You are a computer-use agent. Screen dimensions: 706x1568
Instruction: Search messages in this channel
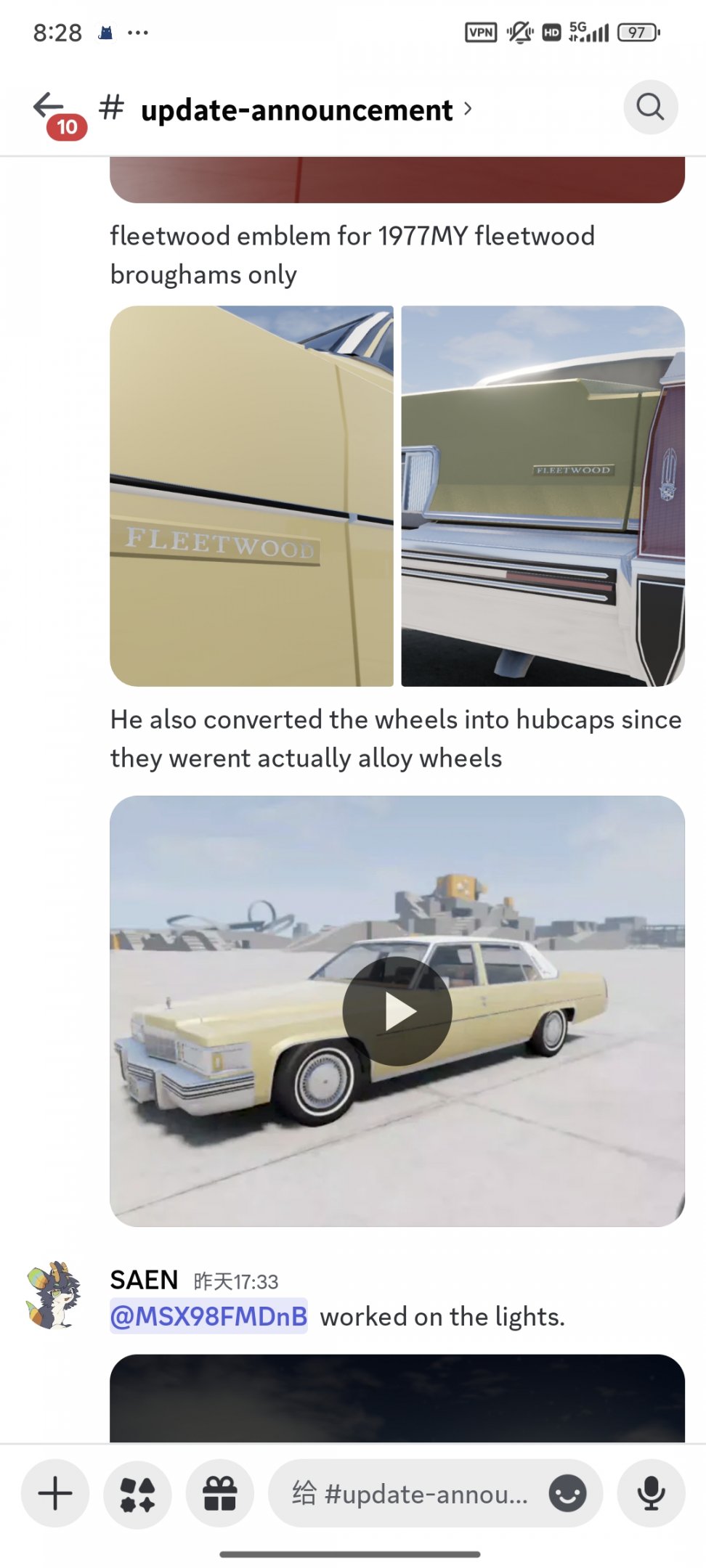click(650, 107)
